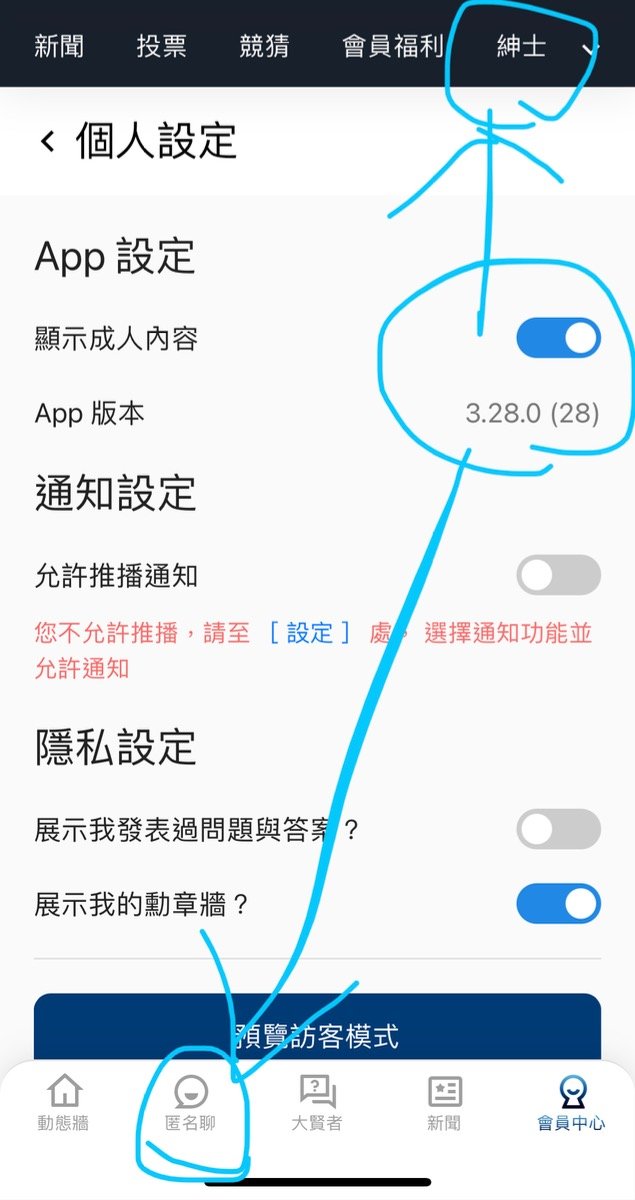Tap the 預覽訪客模式 button

[317, 1035]
